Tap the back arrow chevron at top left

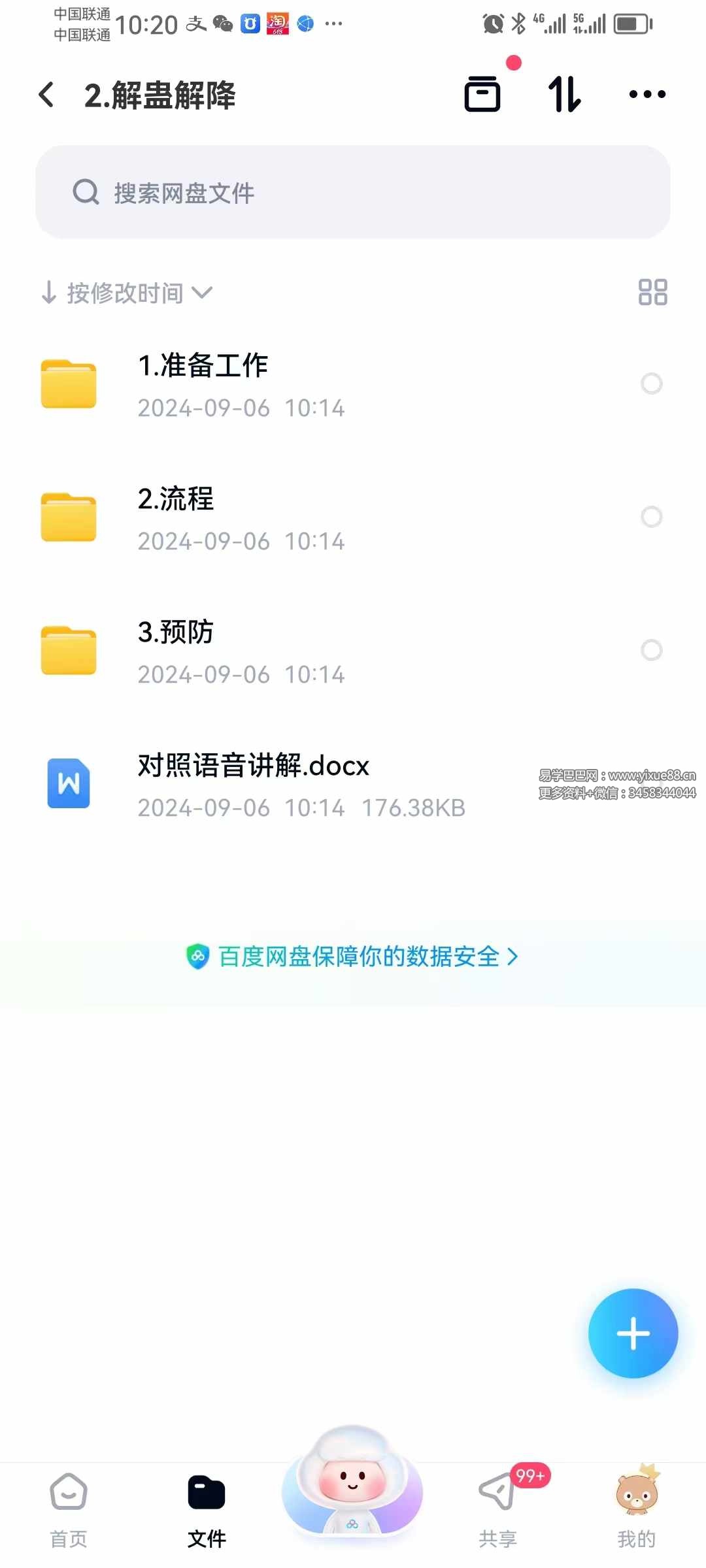[46, 94]
